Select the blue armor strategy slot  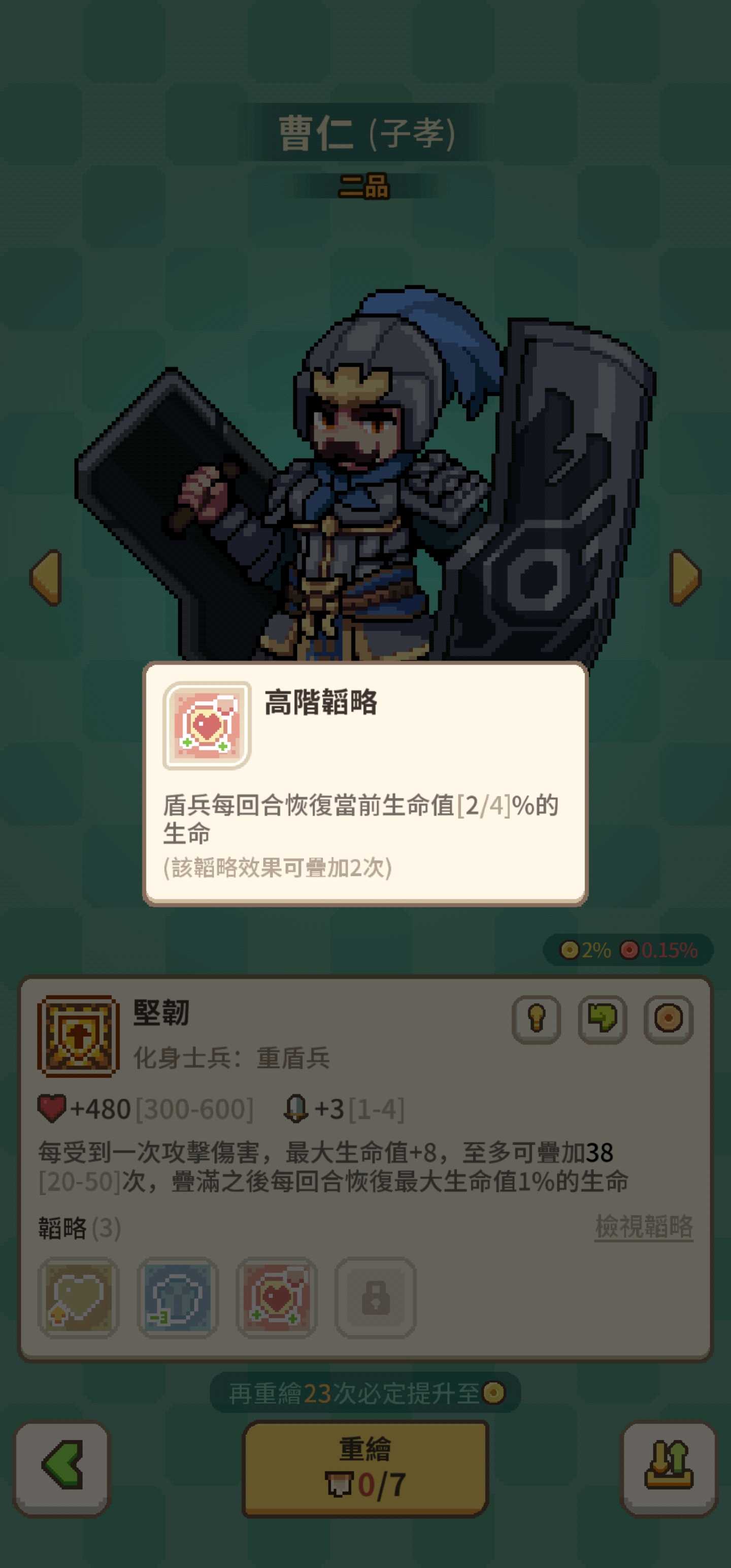coord(178,1297)
